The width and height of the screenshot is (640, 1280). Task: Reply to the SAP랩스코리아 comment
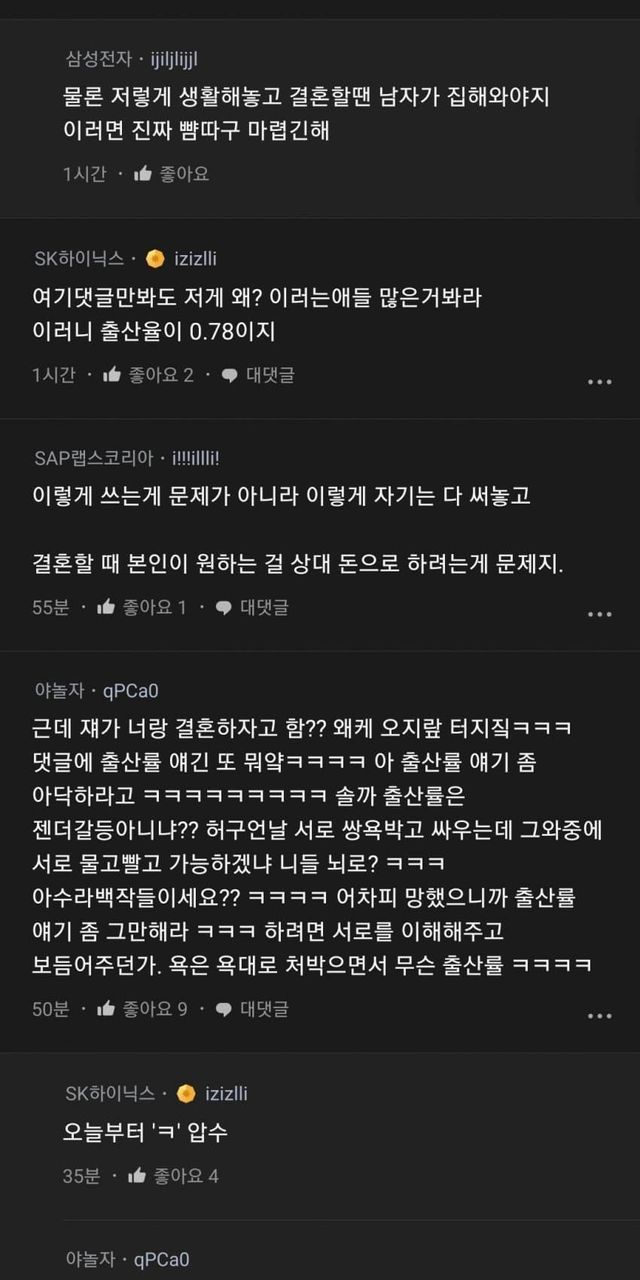(x=251, y=607)
